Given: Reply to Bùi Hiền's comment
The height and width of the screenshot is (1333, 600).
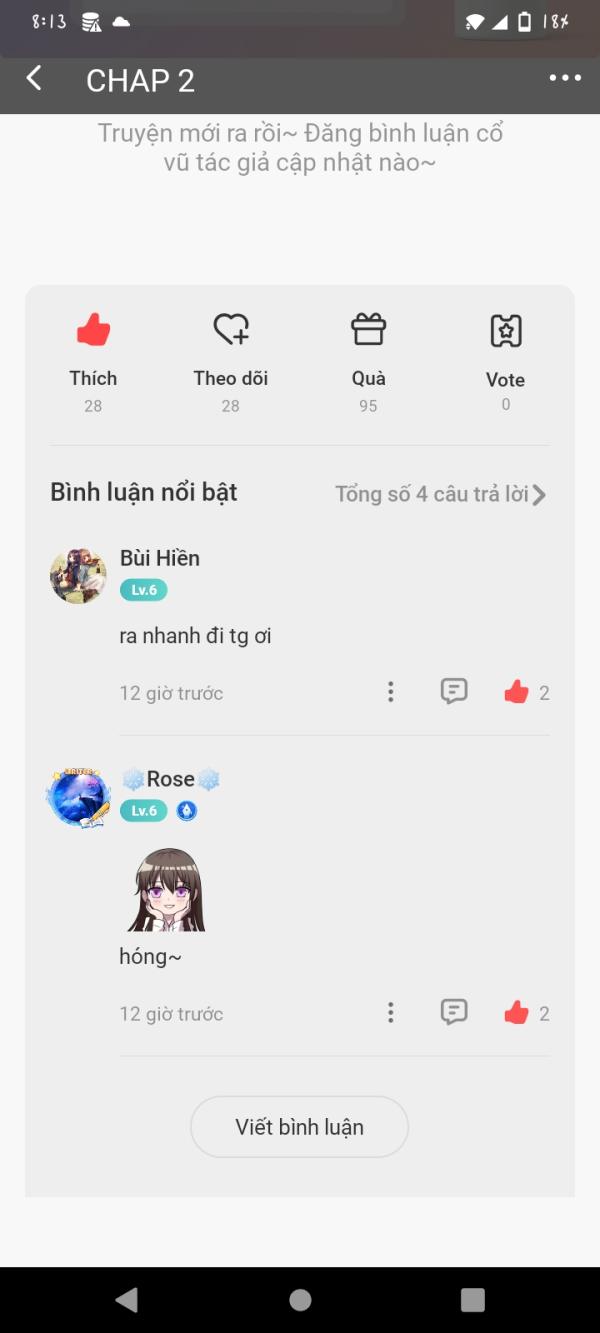Looking at the screenshot, I should point(454,692).
